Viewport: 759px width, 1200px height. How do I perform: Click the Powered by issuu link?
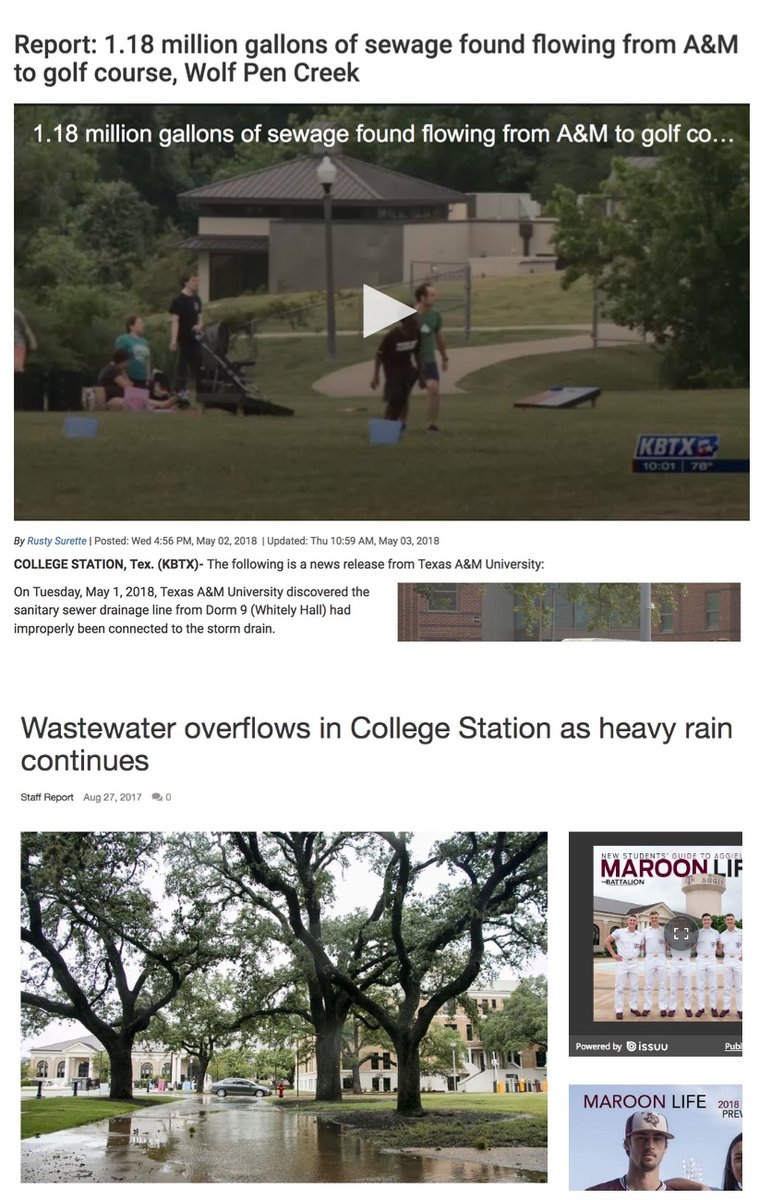pos(618,1046)
